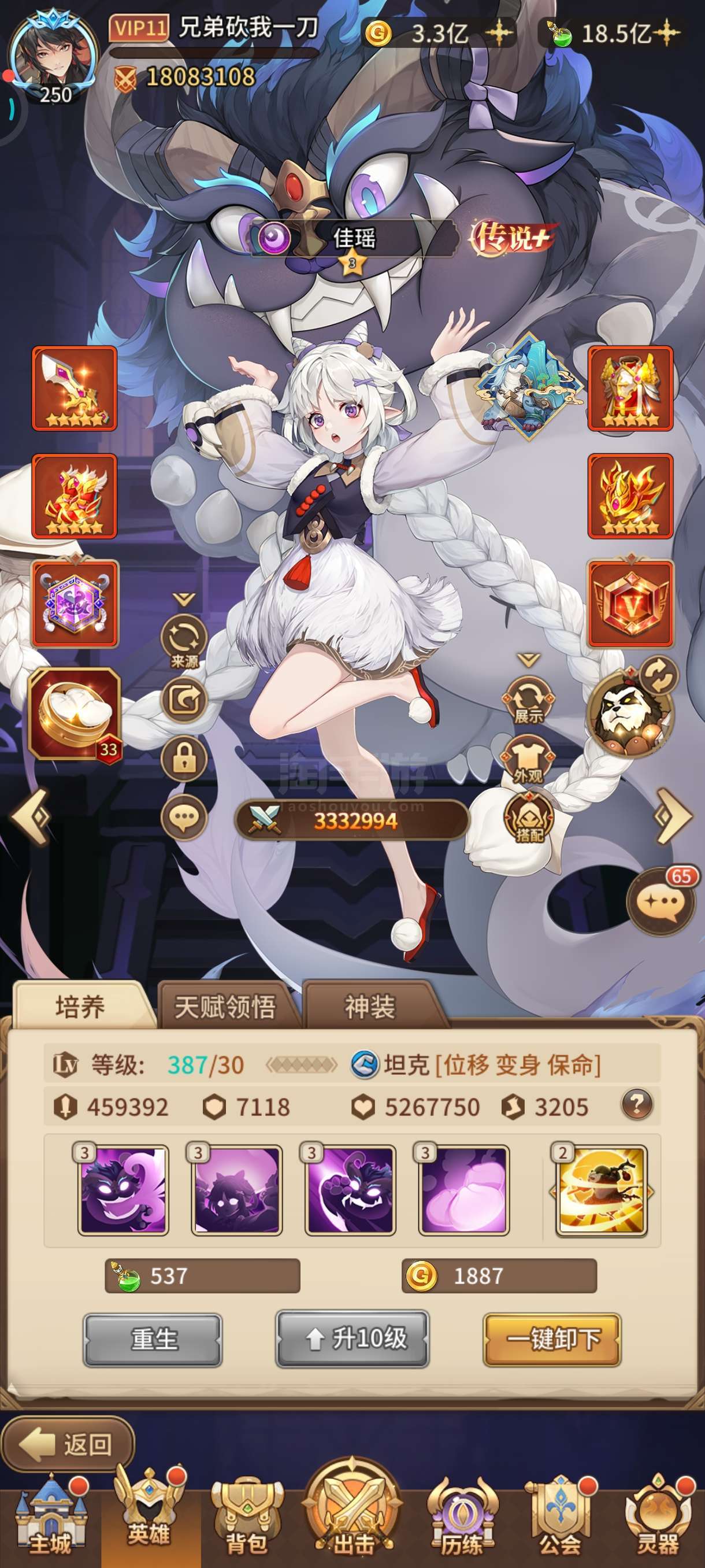
Task: Open the 神装 tab
Action: [370, 1007]
